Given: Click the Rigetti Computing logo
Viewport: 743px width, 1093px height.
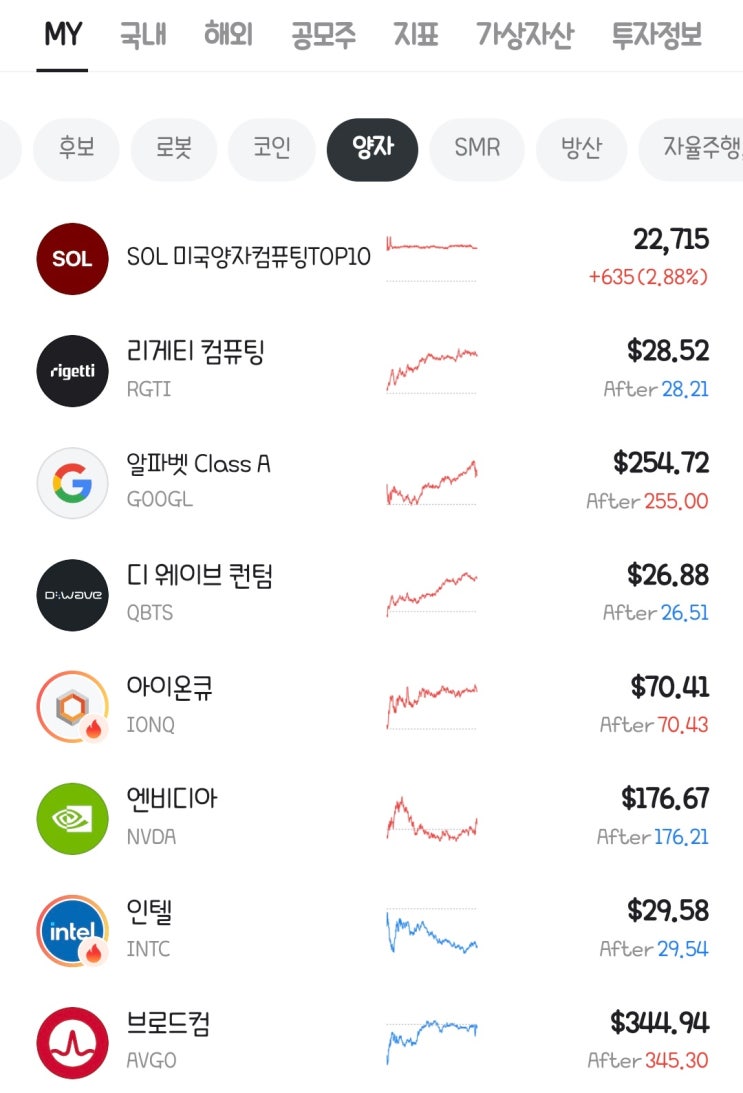Looking at the screenshot, I should (x=71, y=371).
